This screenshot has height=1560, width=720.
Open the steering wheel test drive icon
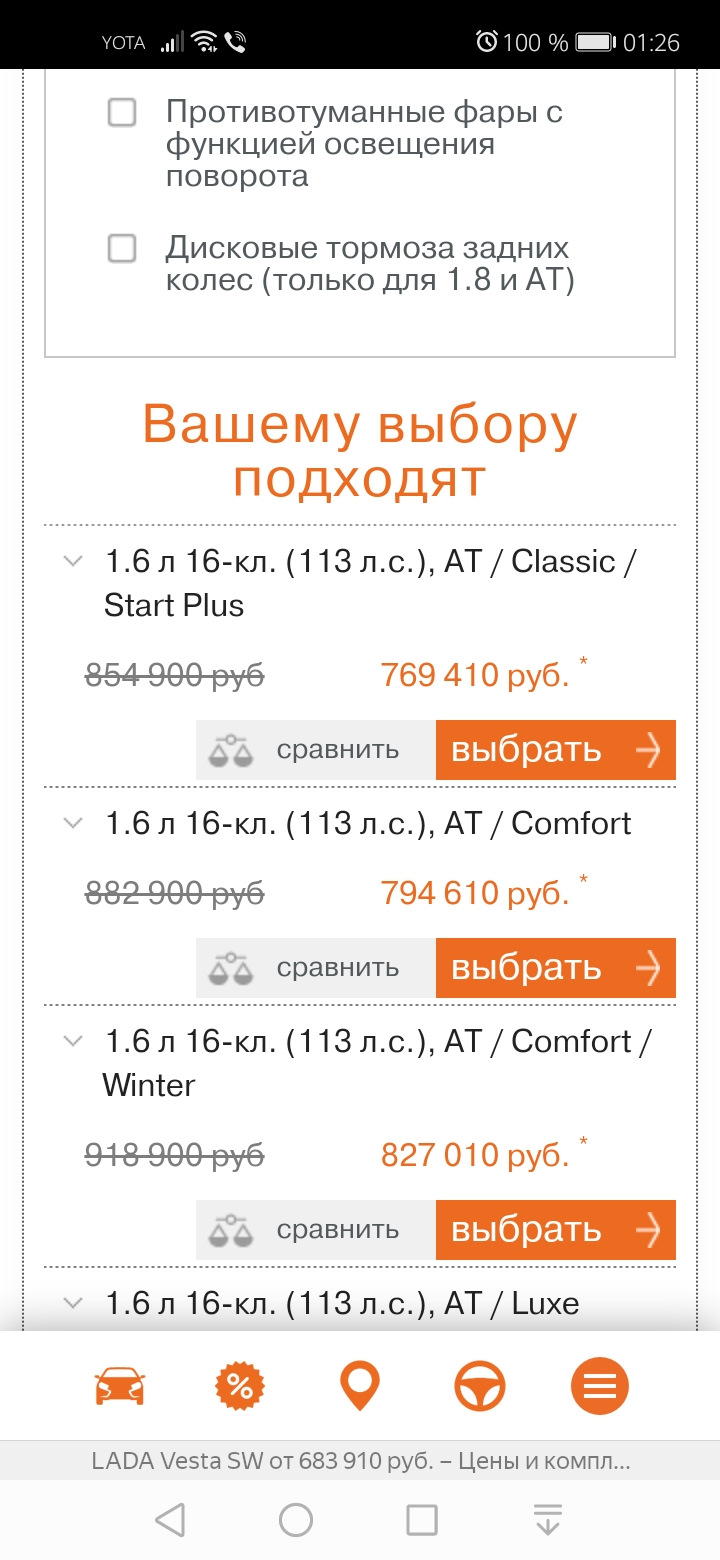point(480,1387)
